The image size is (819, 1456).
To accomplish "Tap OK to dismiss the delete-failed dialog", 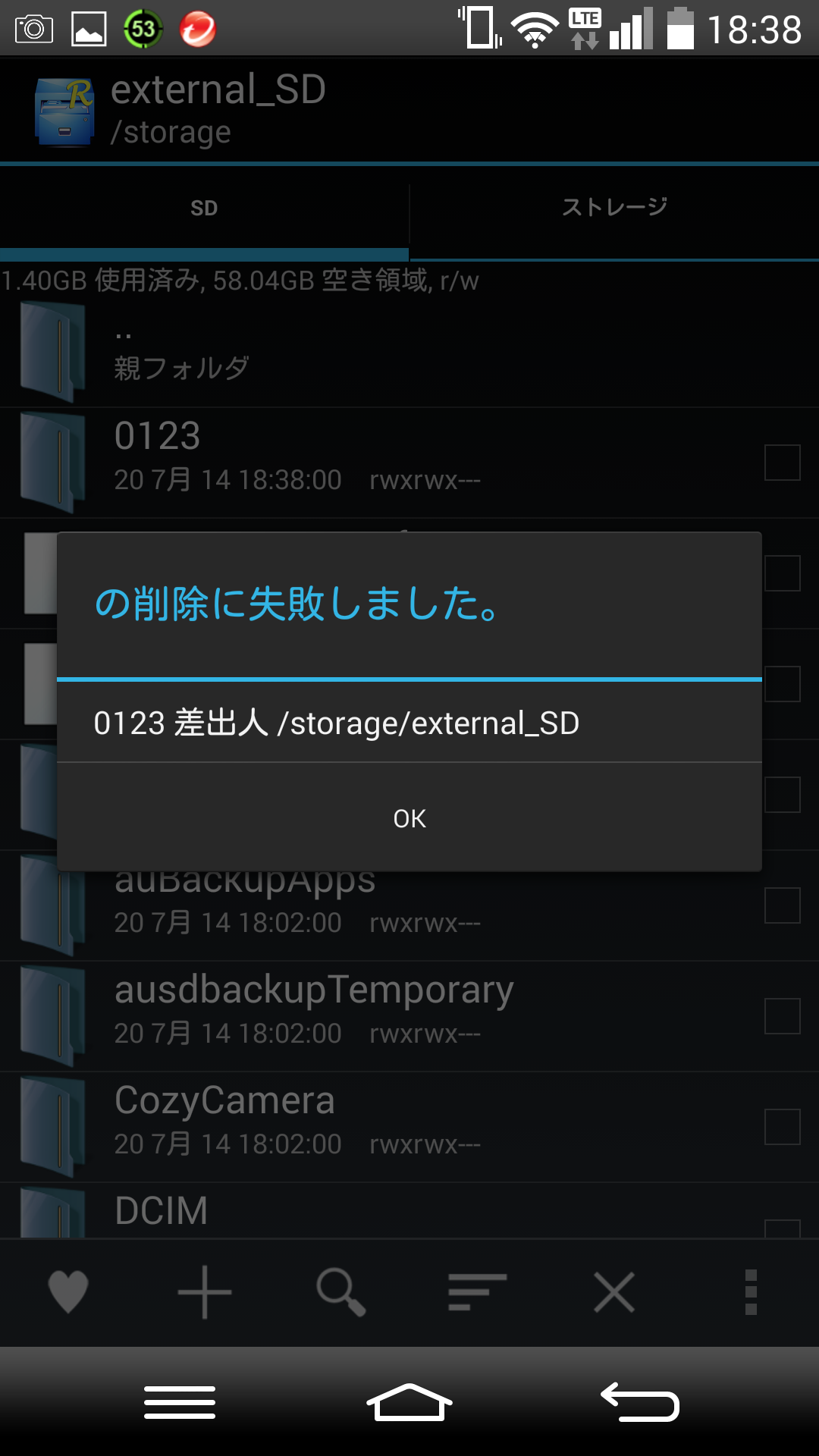I will tap(409, 818).
